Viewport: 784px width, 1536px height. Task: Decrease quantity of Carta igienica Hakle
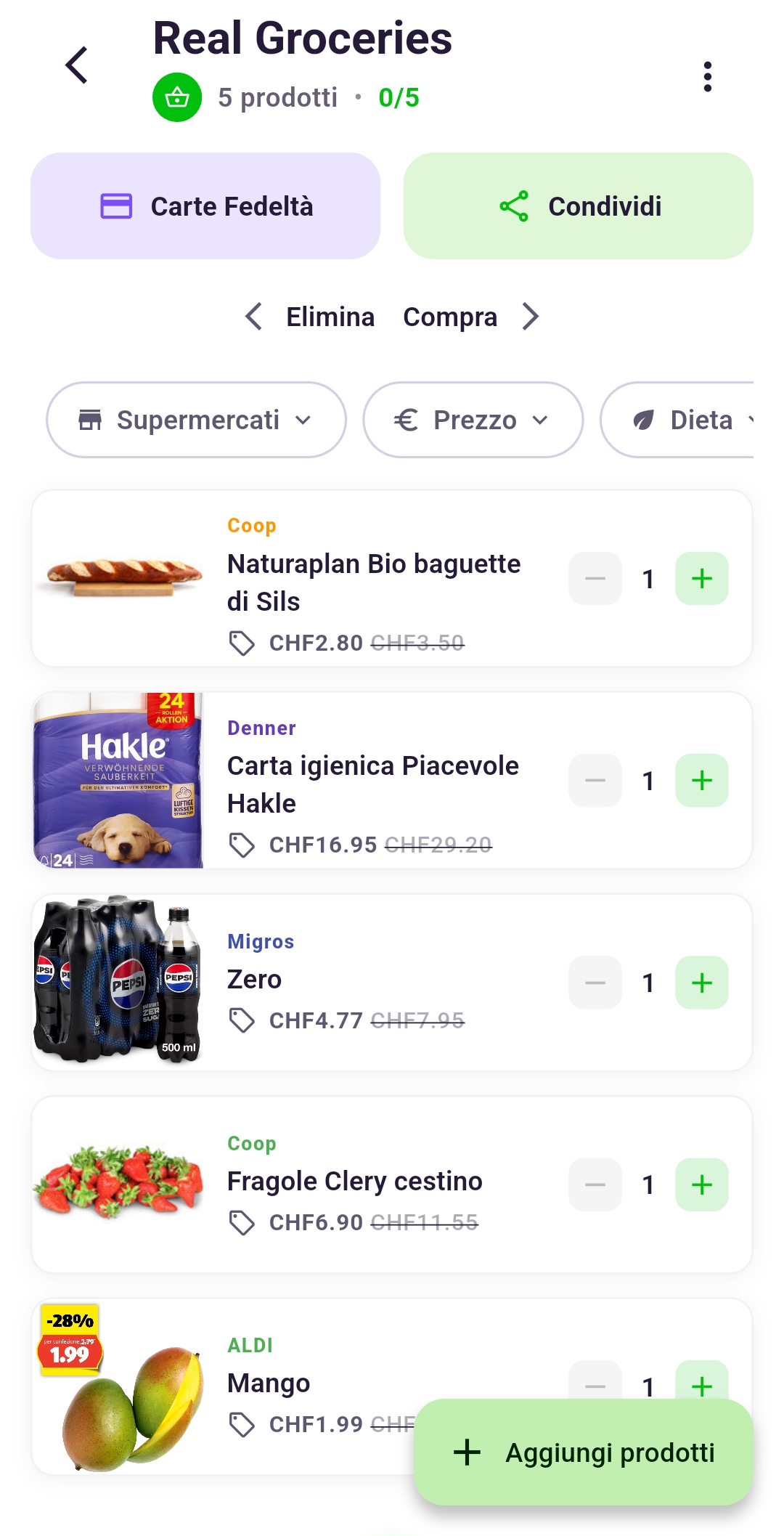594,780
